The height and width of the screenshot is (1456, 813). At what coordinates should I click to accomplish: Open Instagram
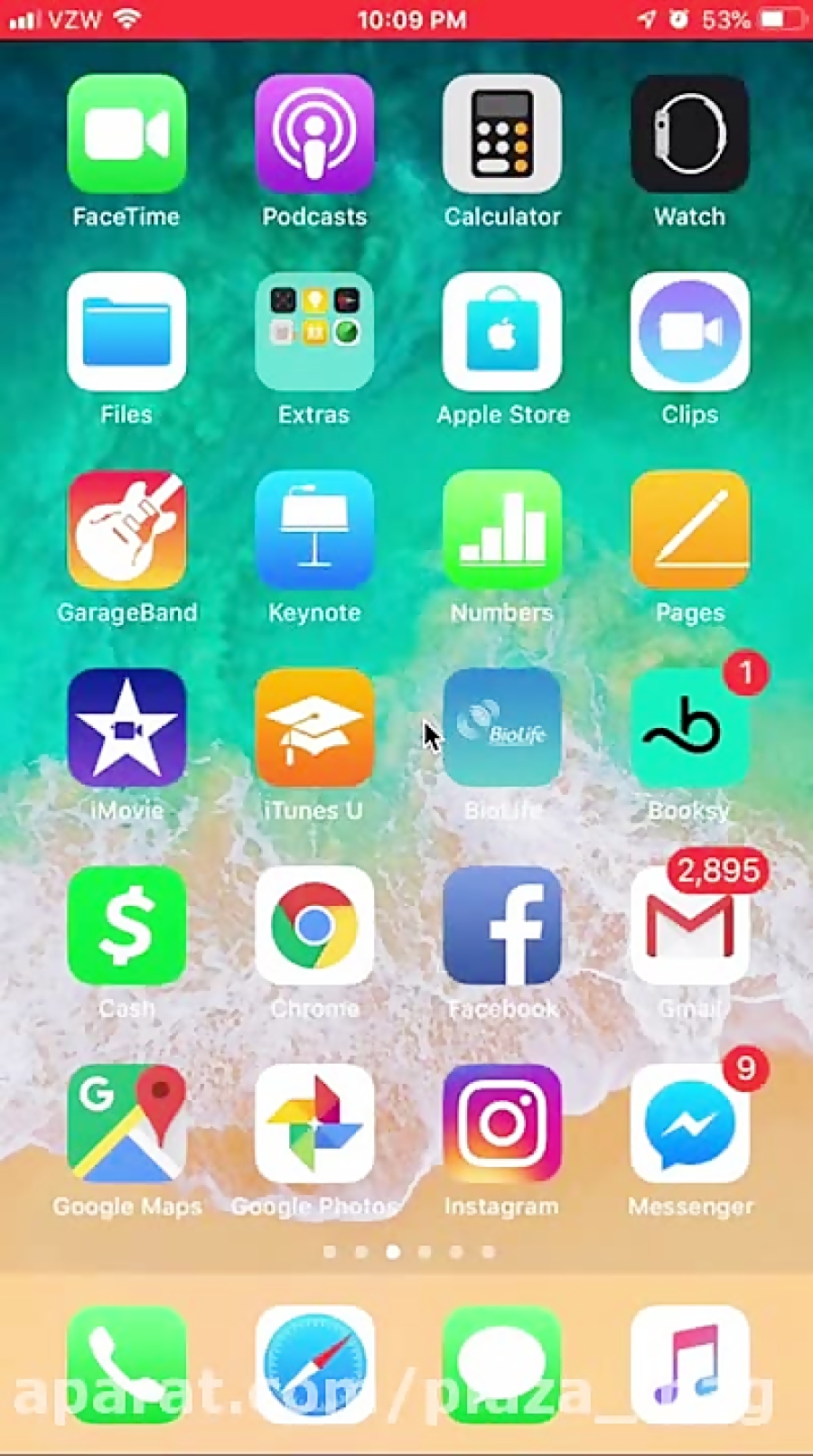click(x=502, y=1123)
